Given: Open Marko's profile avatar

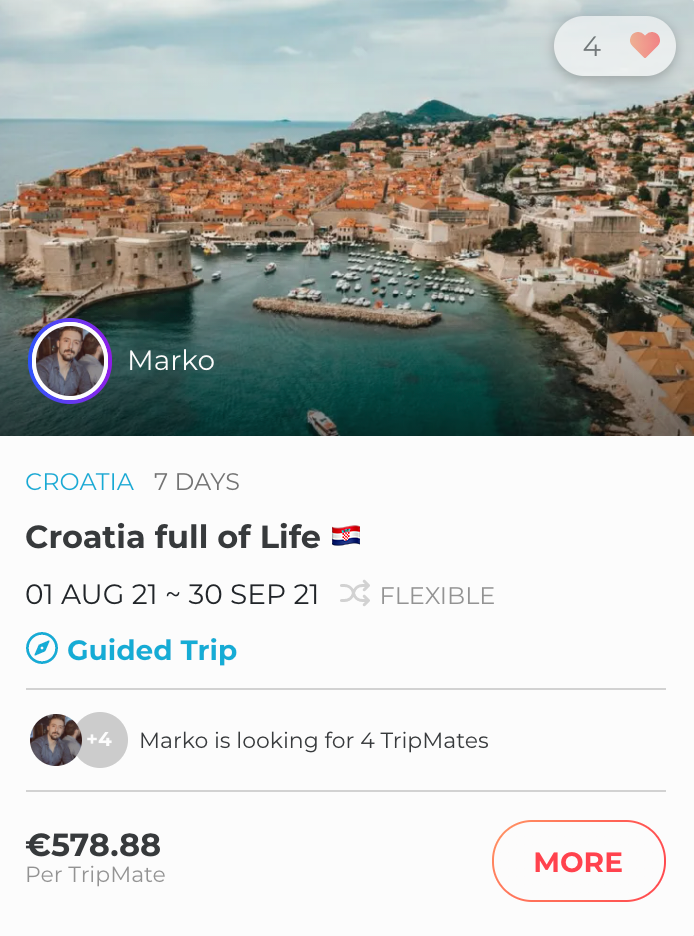Looking at the screenshot, I should [x=70, y=361].
